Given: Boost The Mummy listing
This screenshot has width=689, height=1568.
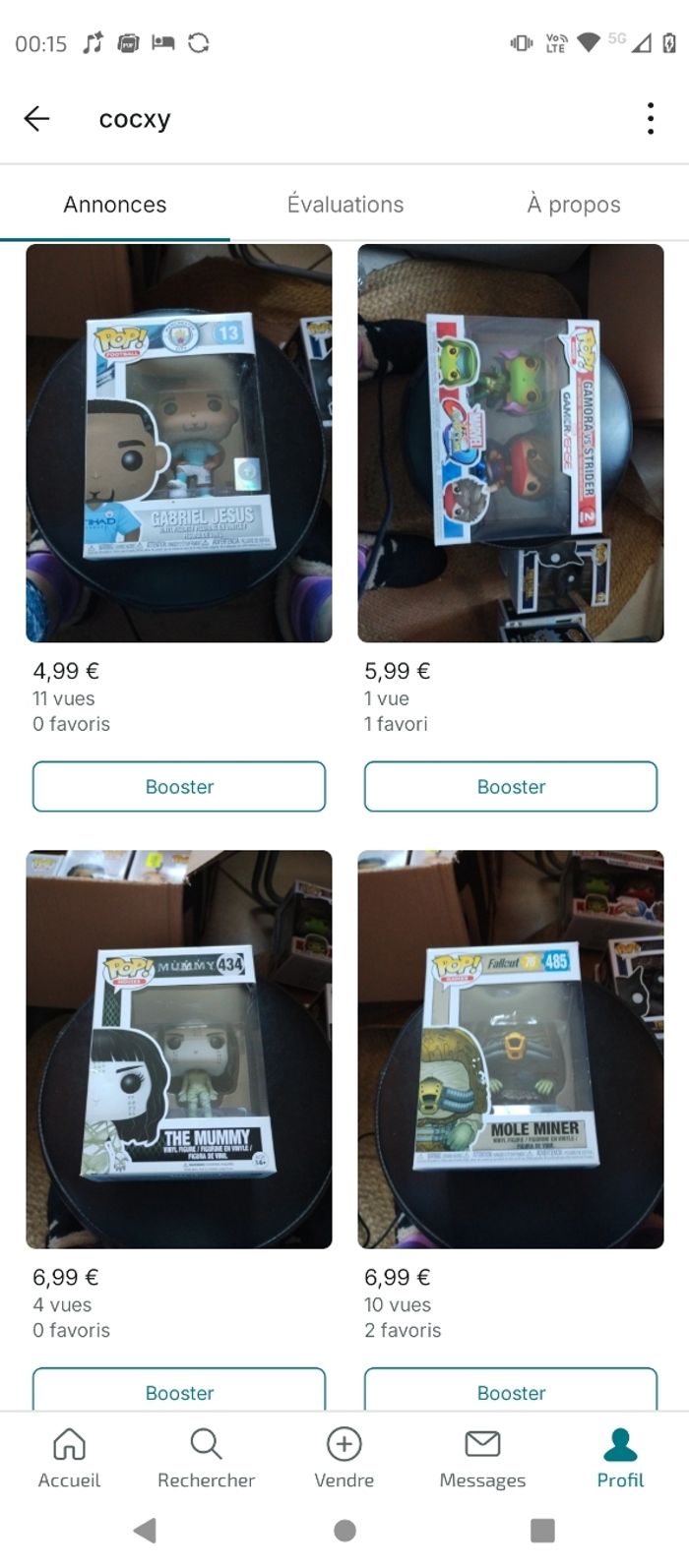Looking at the screenshot, I should pos(179,1390).
